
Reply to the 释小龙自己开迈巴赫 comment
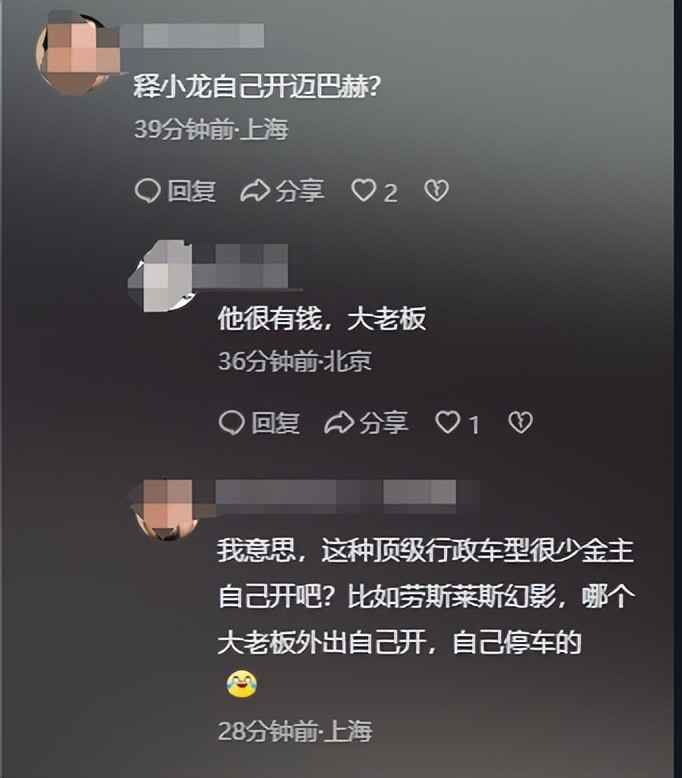click(176, 191)
